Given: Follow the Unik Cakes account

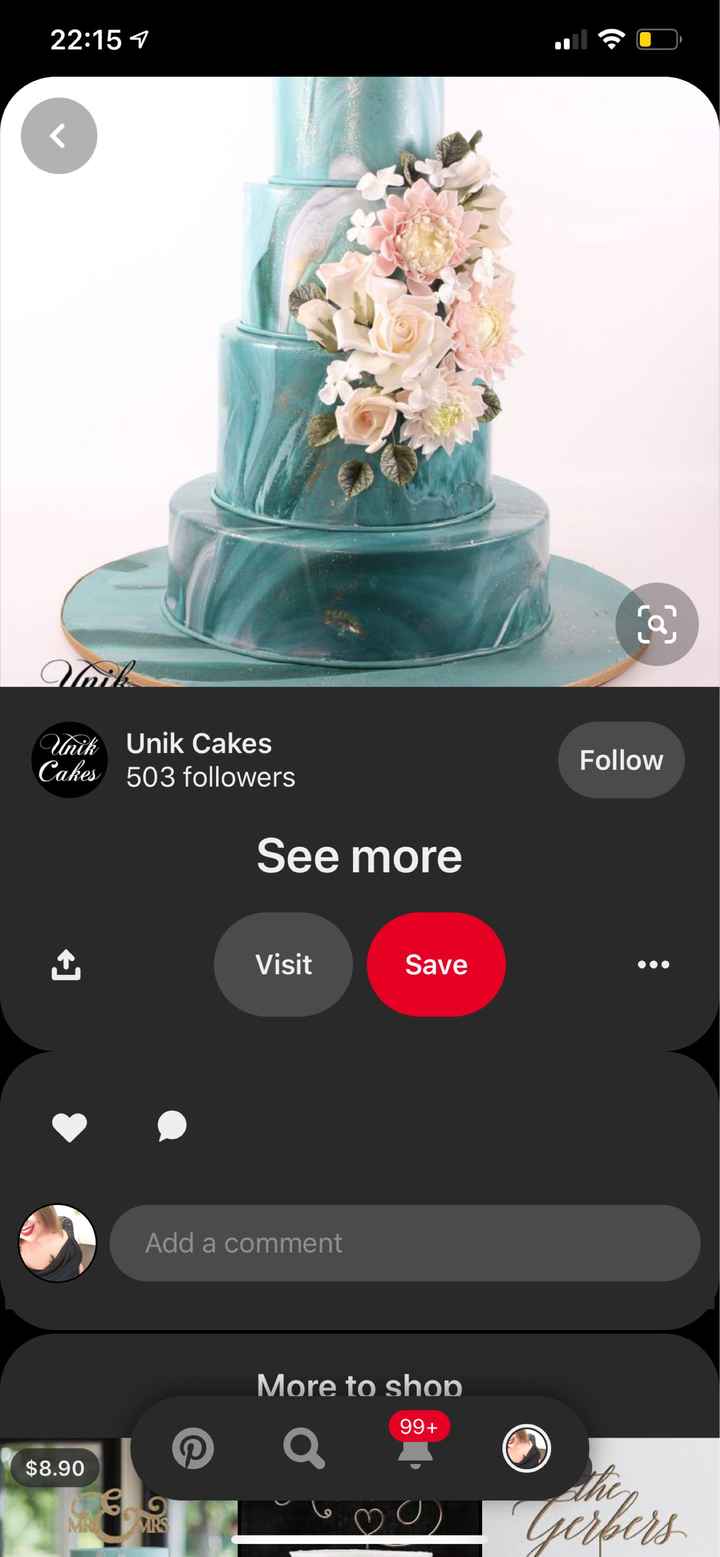Looking at the screenshot, I should coord(620,759).
